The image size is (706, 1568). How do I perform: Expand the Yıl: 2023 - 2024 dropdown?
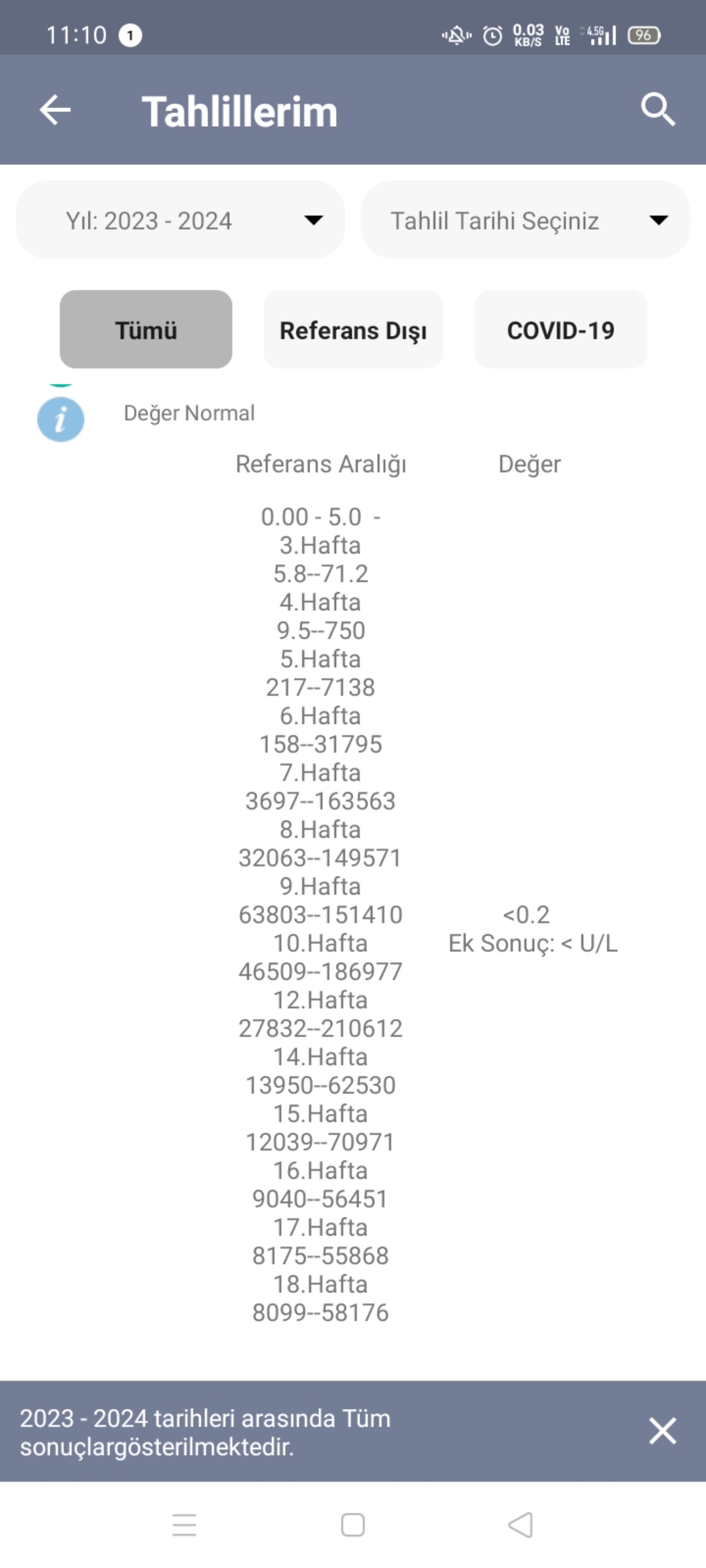pos(180,220)
